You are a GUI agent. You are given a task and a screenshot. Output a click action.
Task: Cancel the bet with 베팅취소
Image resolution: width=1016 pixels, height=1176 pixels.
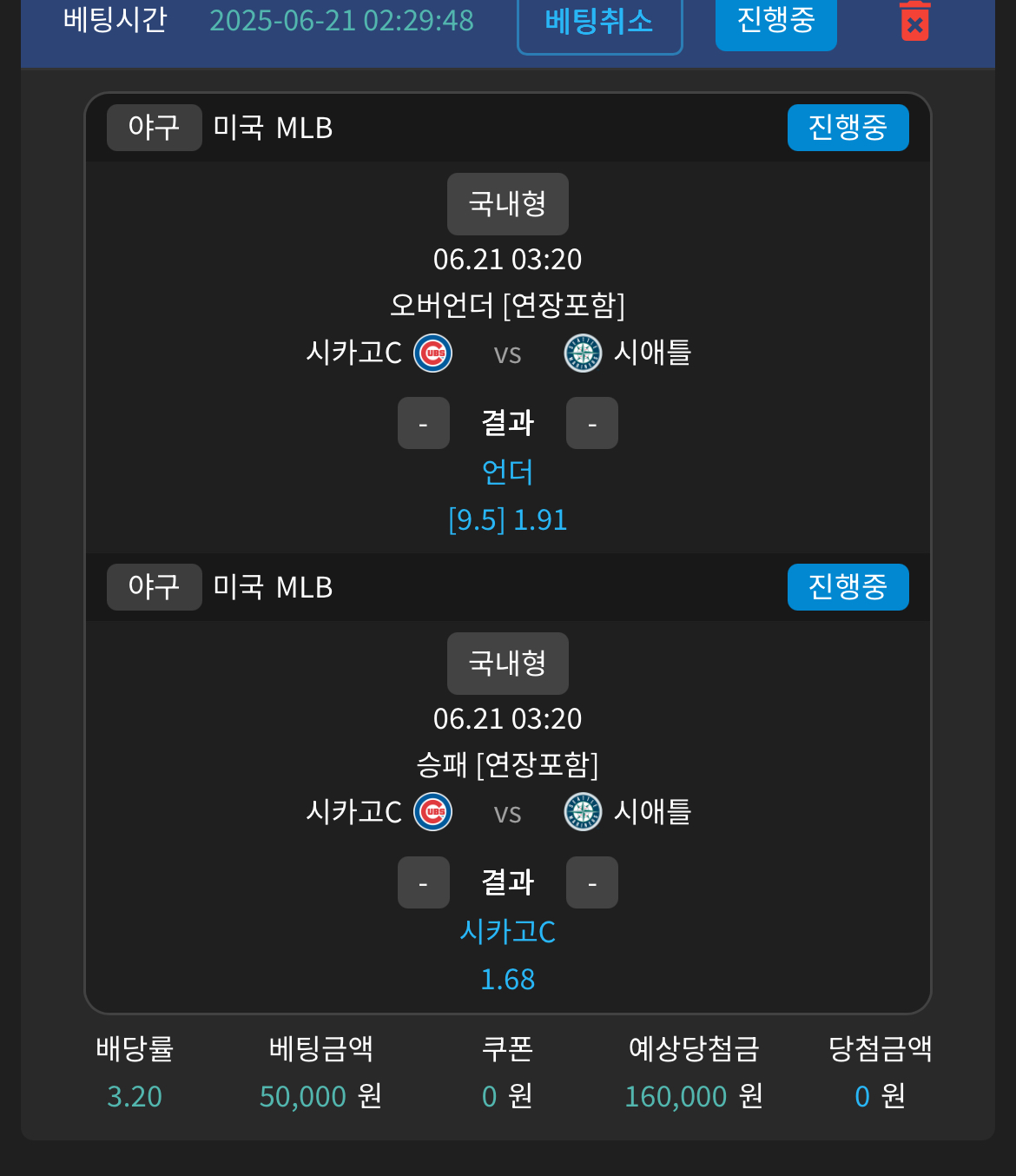click(x=599, y=23)
